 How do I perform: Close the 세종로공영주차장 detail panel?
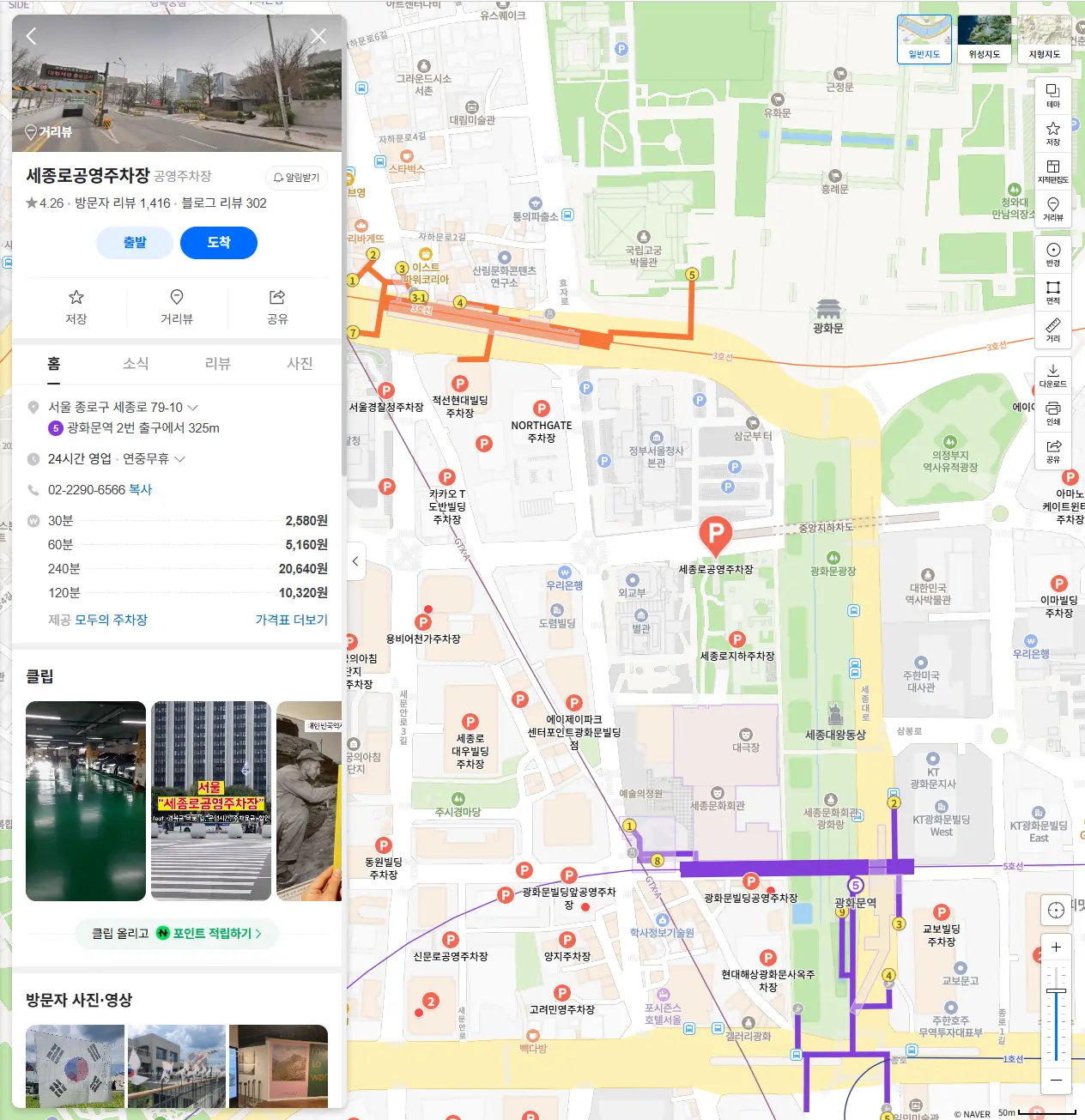click(318, 36)
